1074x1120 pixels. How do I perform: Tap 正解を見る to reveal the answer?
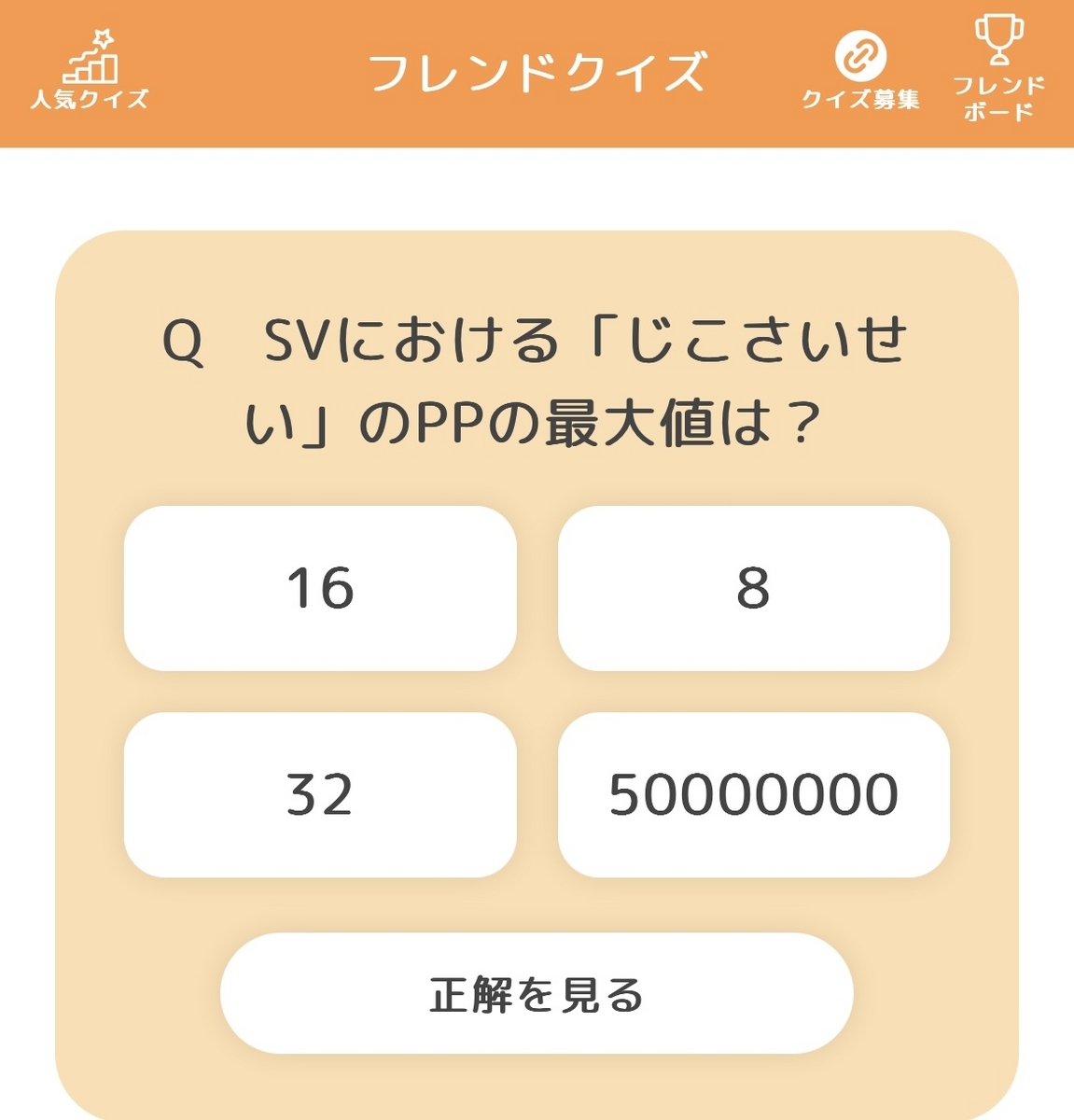coord(537,994)
